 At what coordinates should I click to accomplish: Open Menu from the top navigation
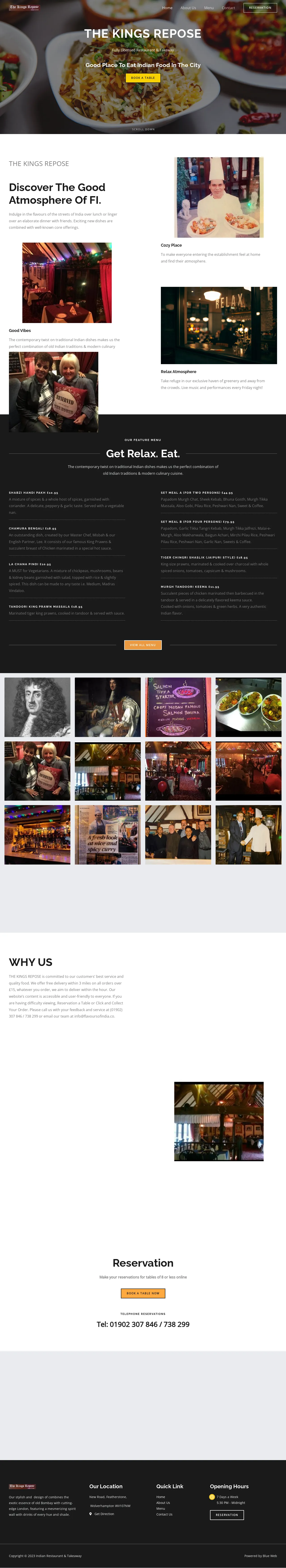point(209,8)
